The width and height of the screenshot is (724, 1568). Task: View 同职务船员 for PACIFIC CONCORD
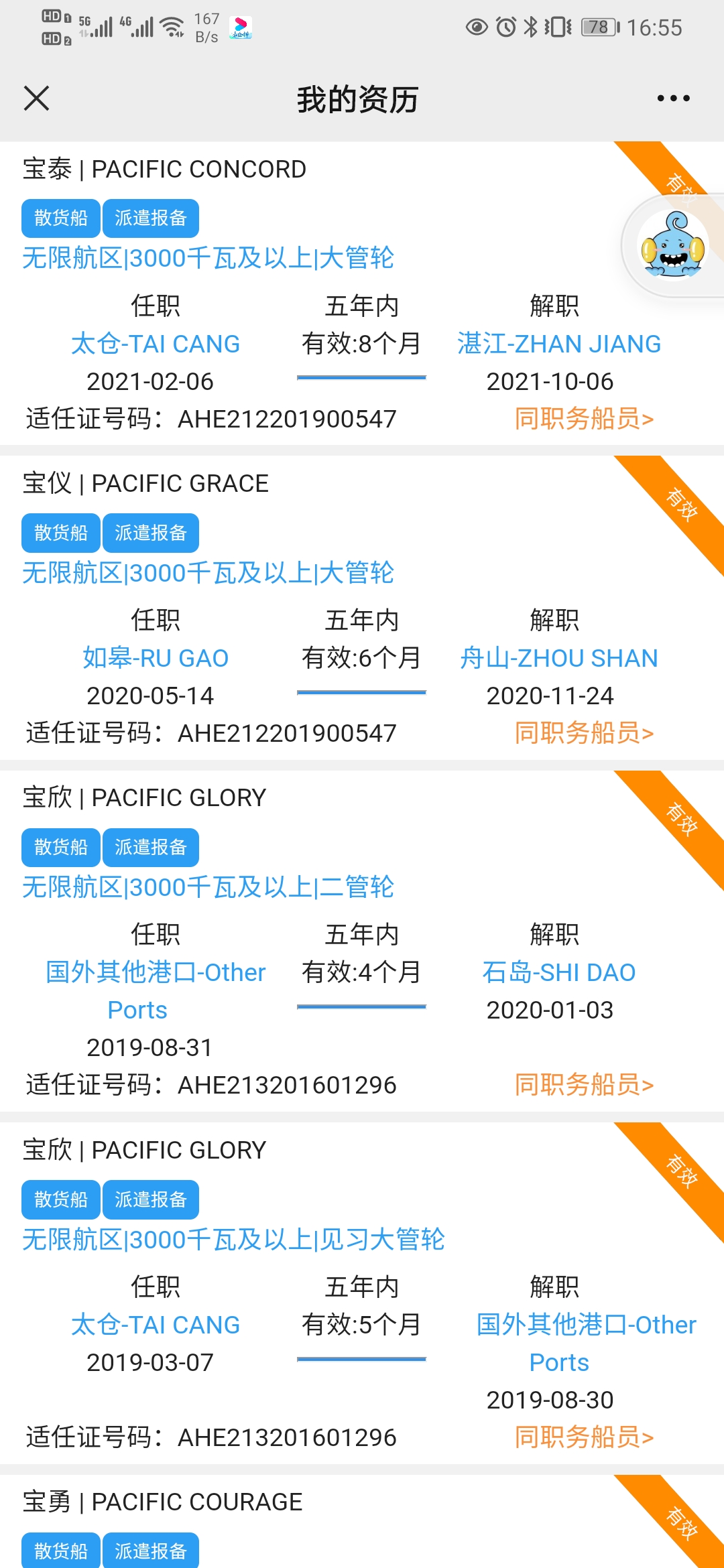point(584,419)
